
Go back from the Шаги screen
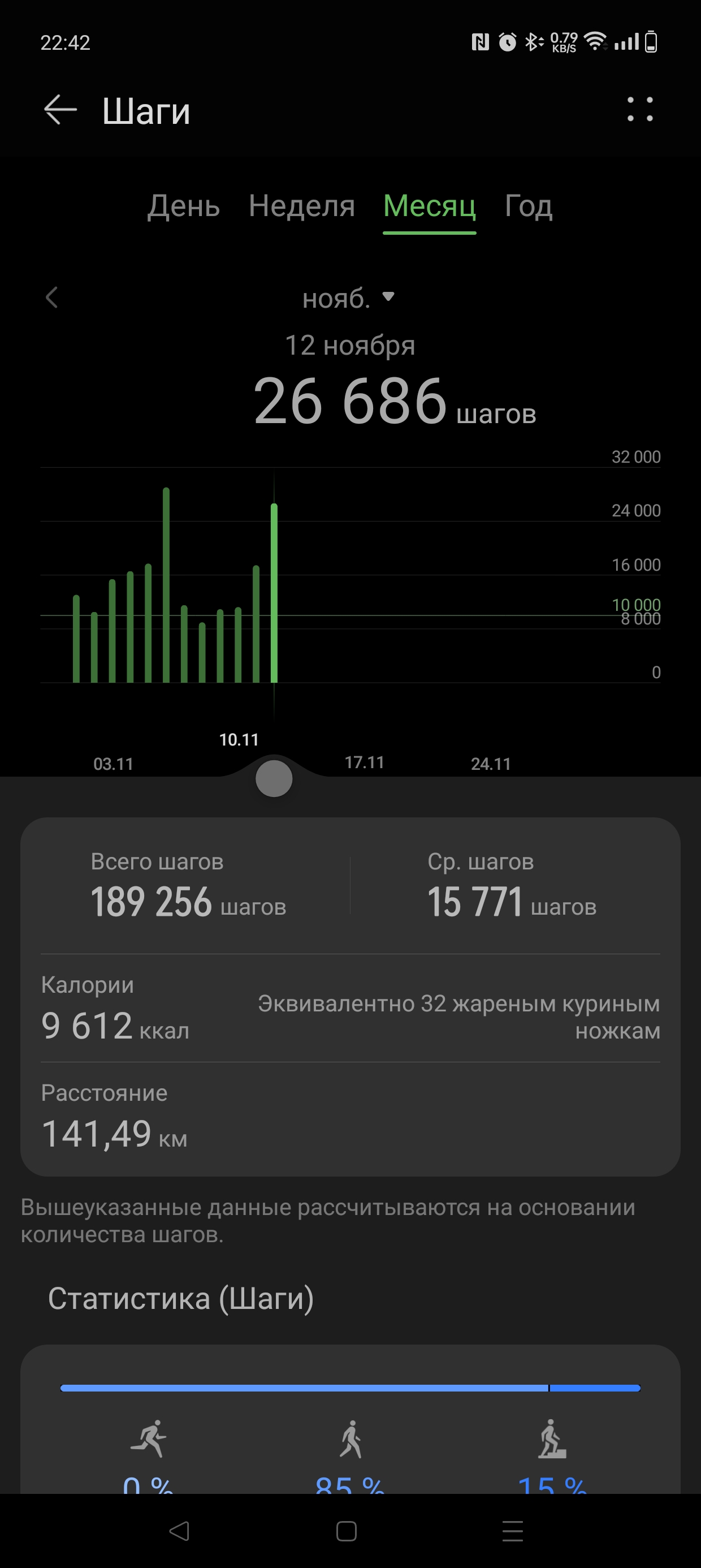tap(60, 110)
